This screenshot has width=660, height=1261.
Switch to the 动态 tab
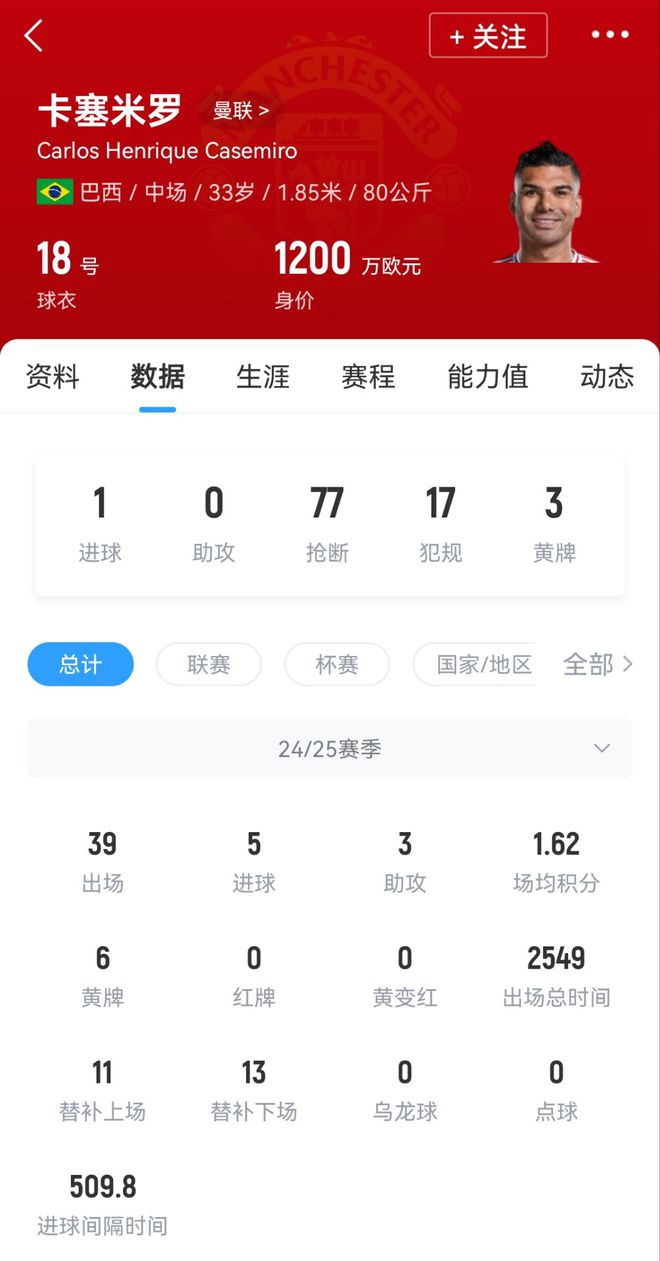click(606, 377)
